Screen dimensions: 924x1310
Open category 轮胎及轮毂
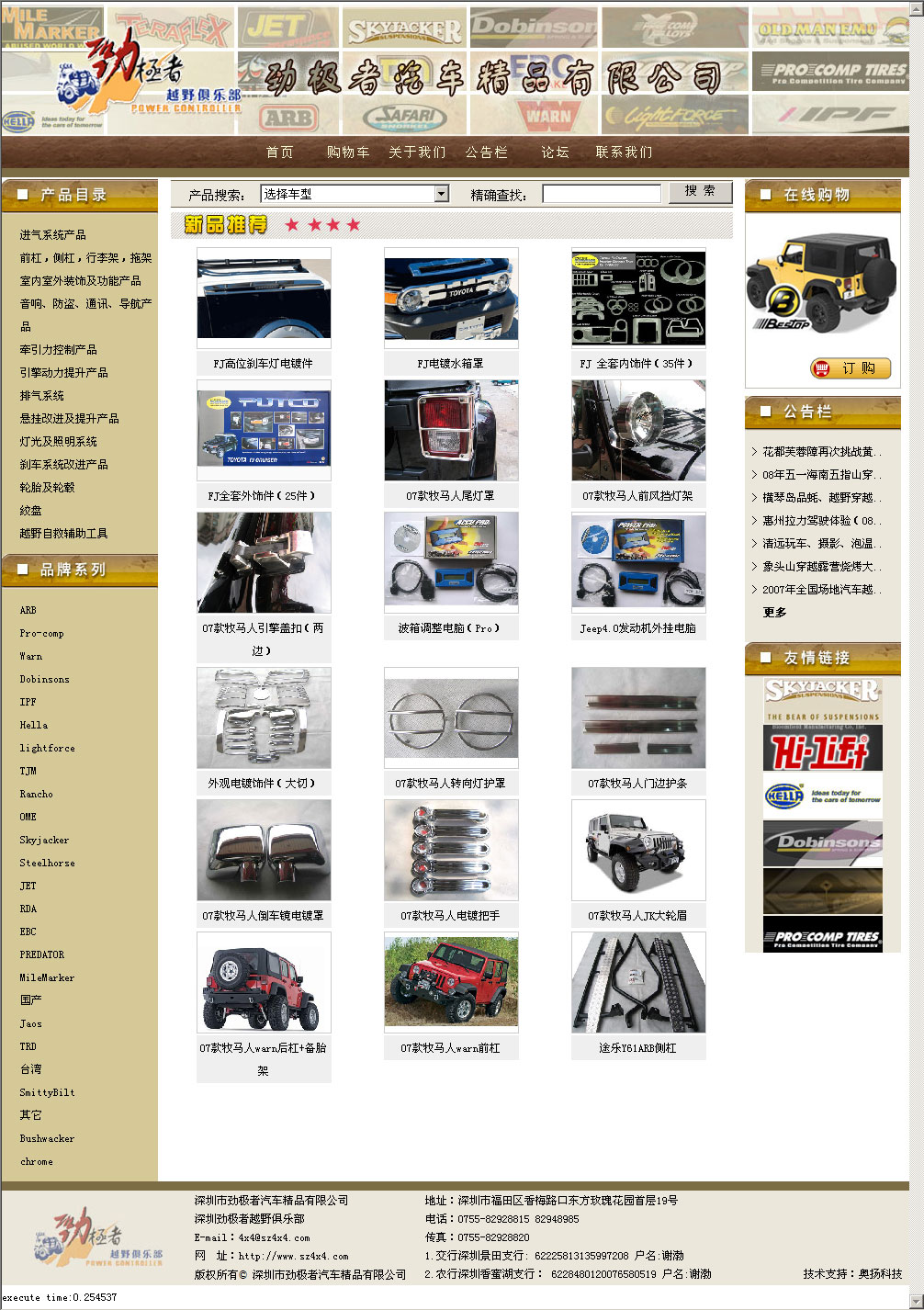coord(48,488)
